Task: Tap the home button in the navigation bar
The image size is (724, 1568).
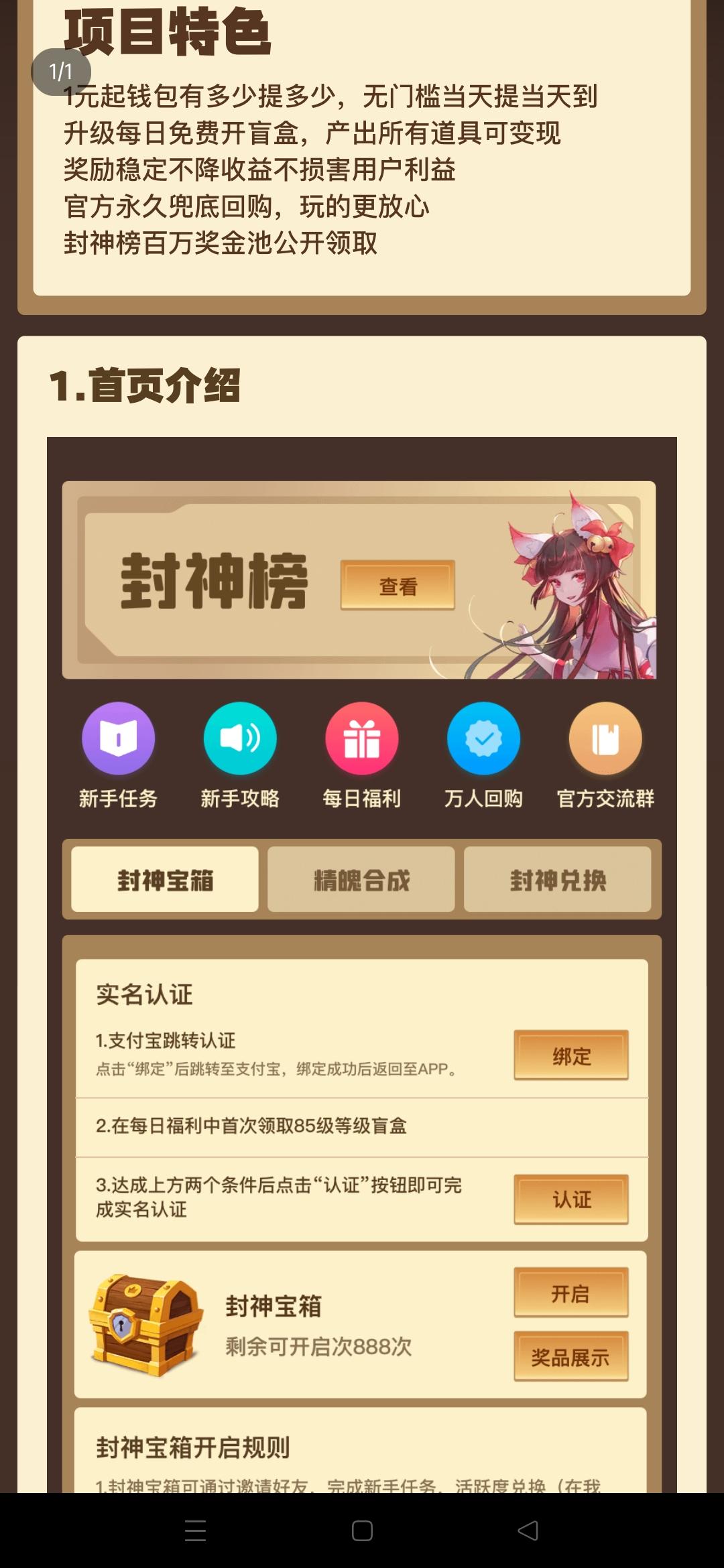Action: 362,1530
